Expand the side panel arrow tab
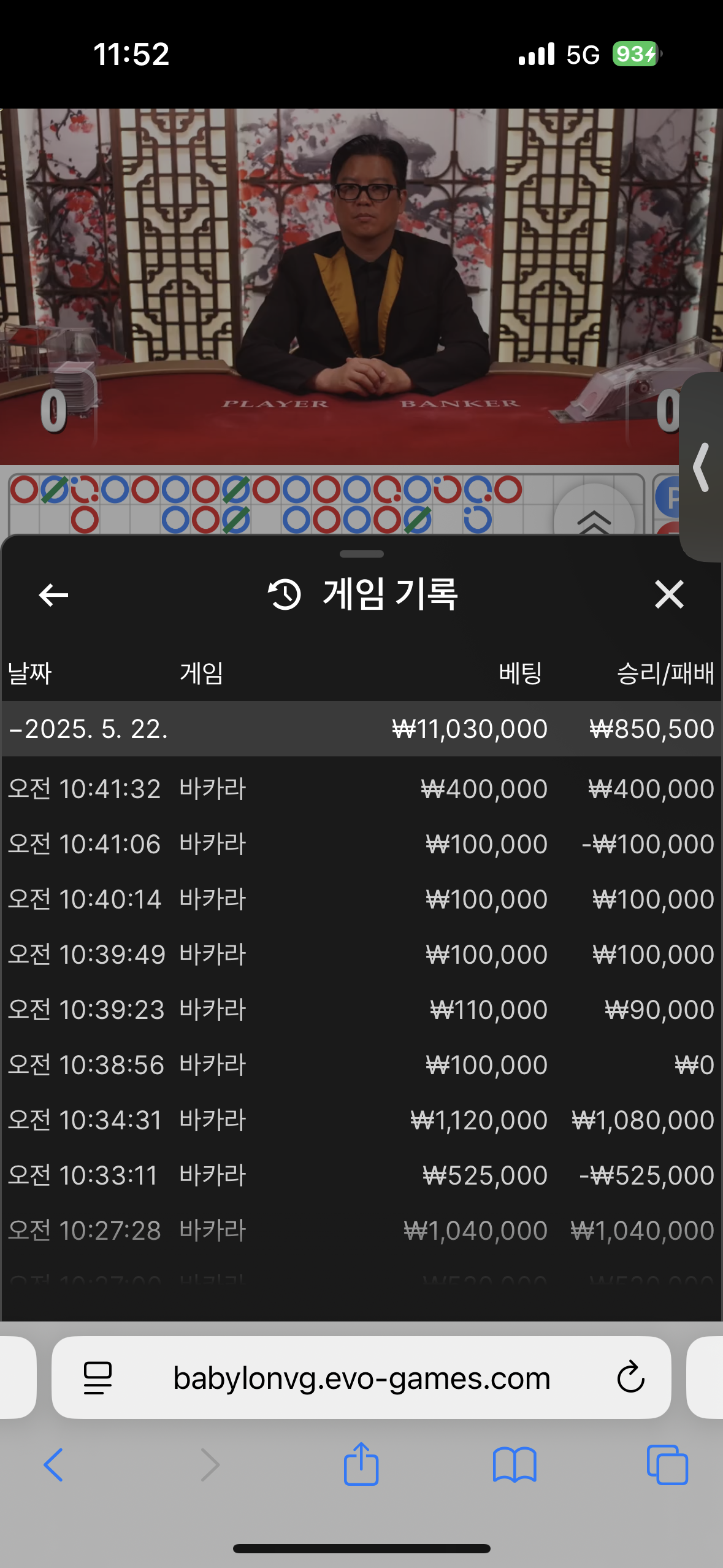 pyautogui.click(x=702, y=467)
